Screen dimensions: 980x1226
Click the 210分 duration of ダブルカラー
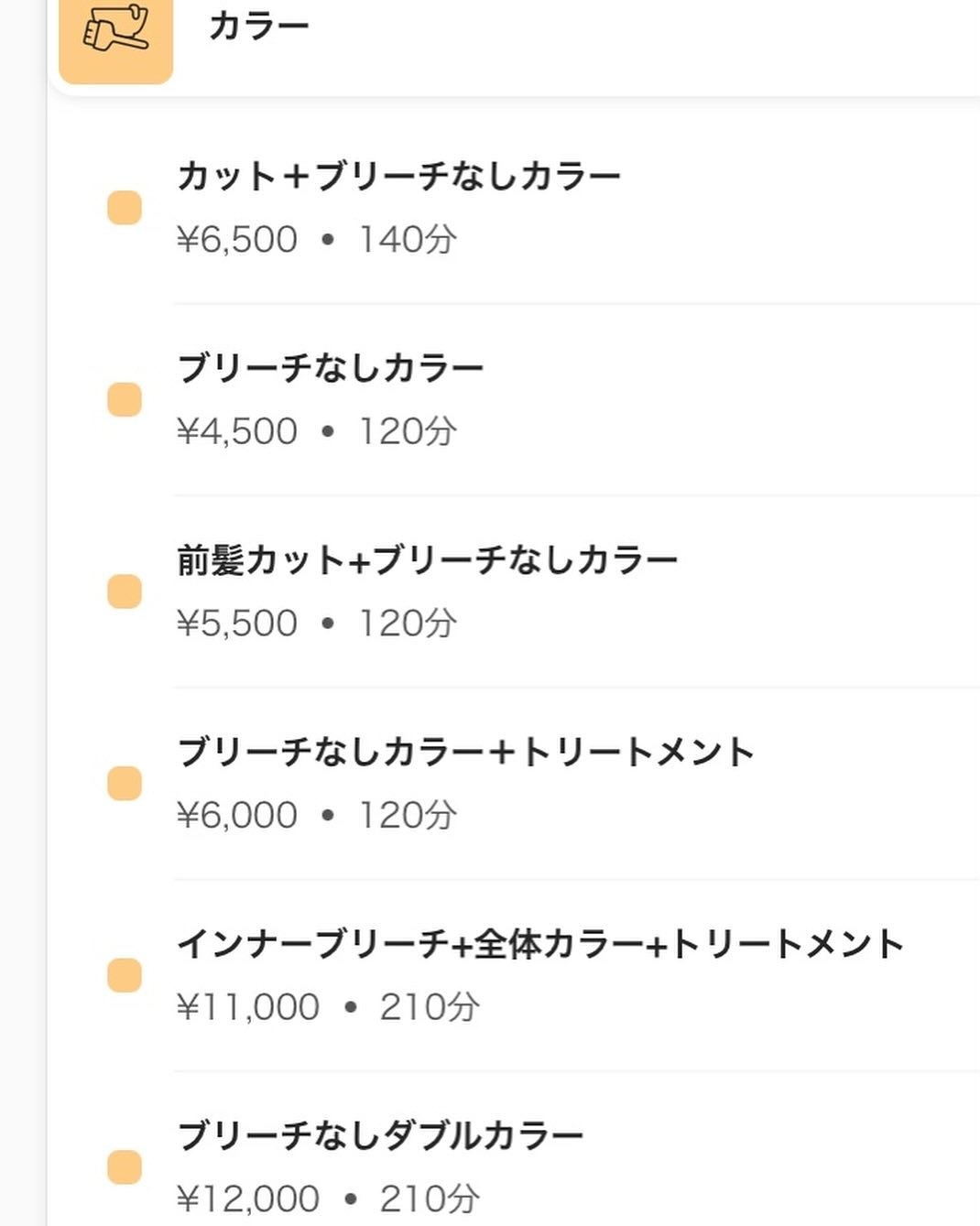click(429, 1199)
